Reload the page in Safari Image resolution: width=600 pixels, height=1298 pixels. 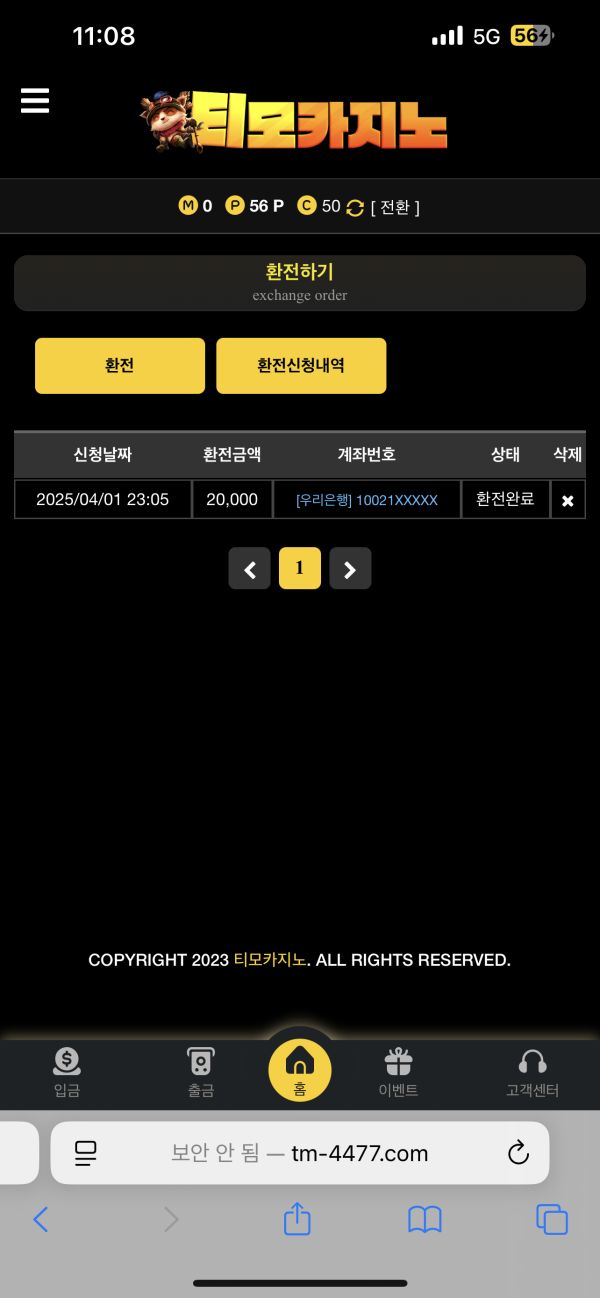518,1153
